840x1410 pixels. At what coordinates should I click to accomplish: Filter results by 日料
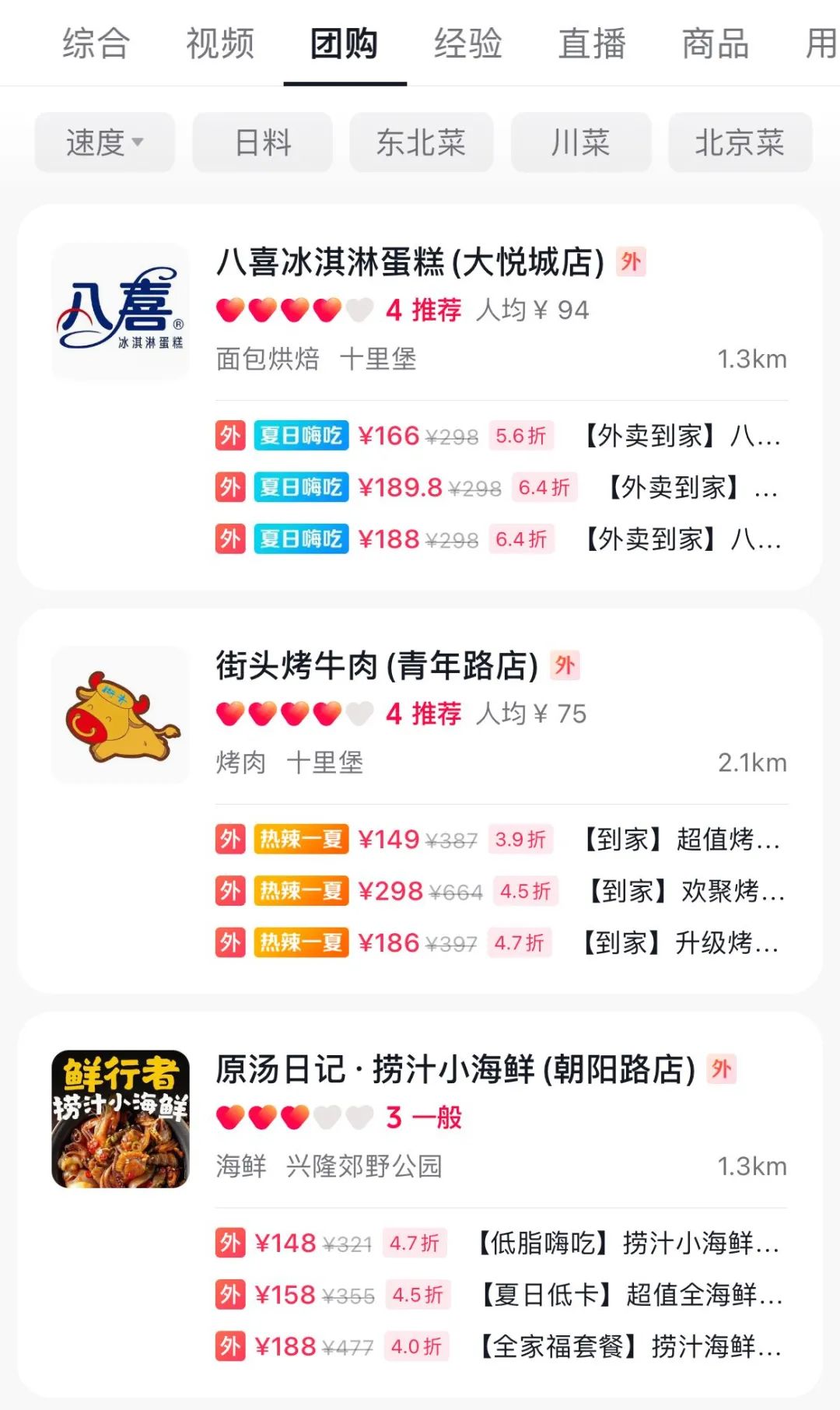tap(262, 142)
